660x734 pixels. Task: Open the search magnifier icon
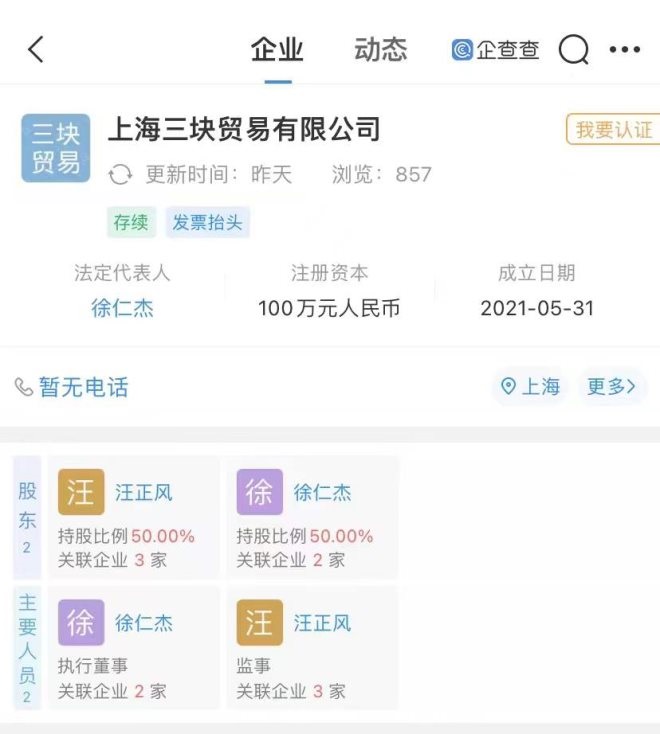[x=573, y=50]
